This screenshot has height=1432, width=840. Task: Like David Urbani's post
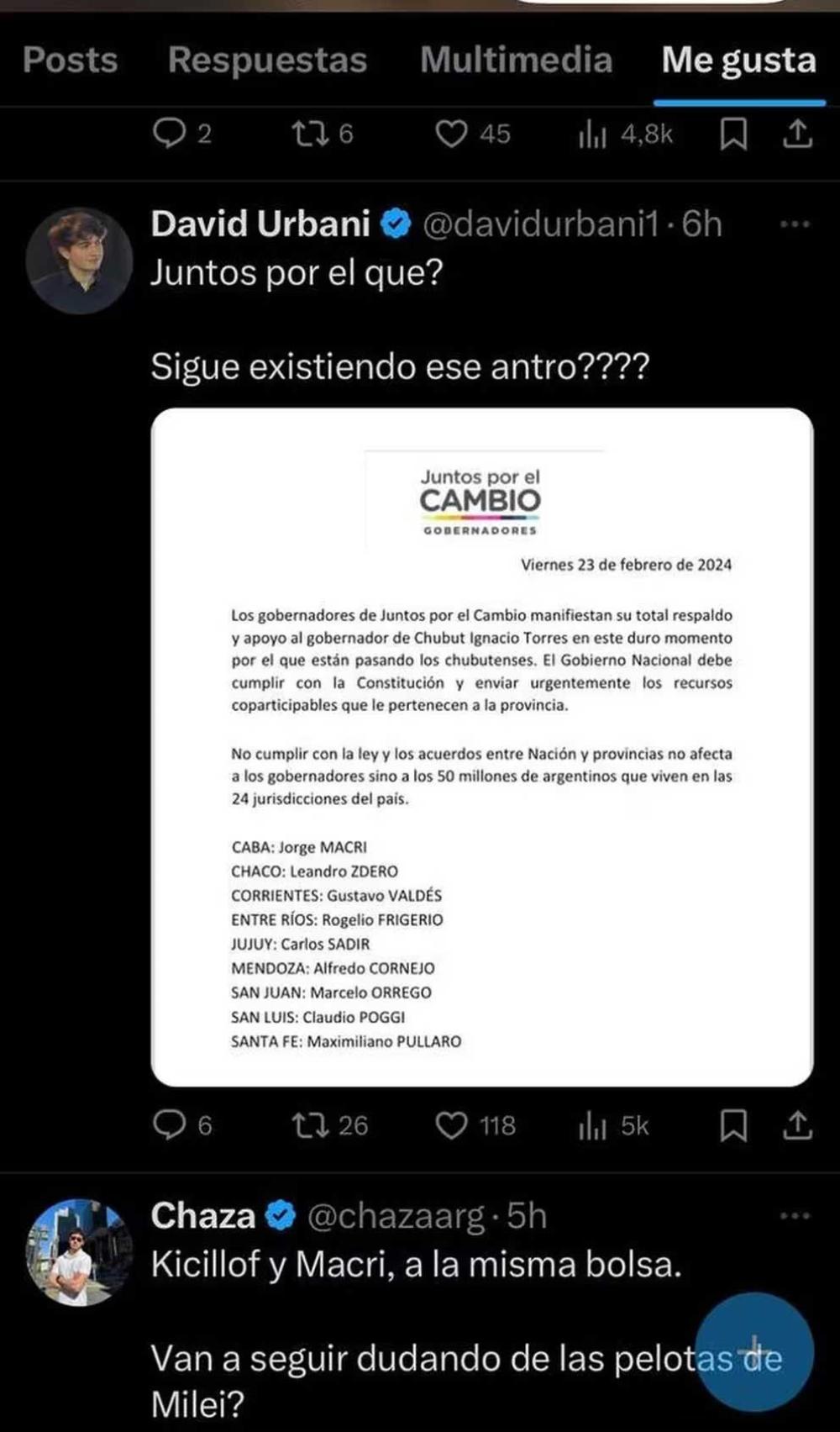(x=475, y=1125)
